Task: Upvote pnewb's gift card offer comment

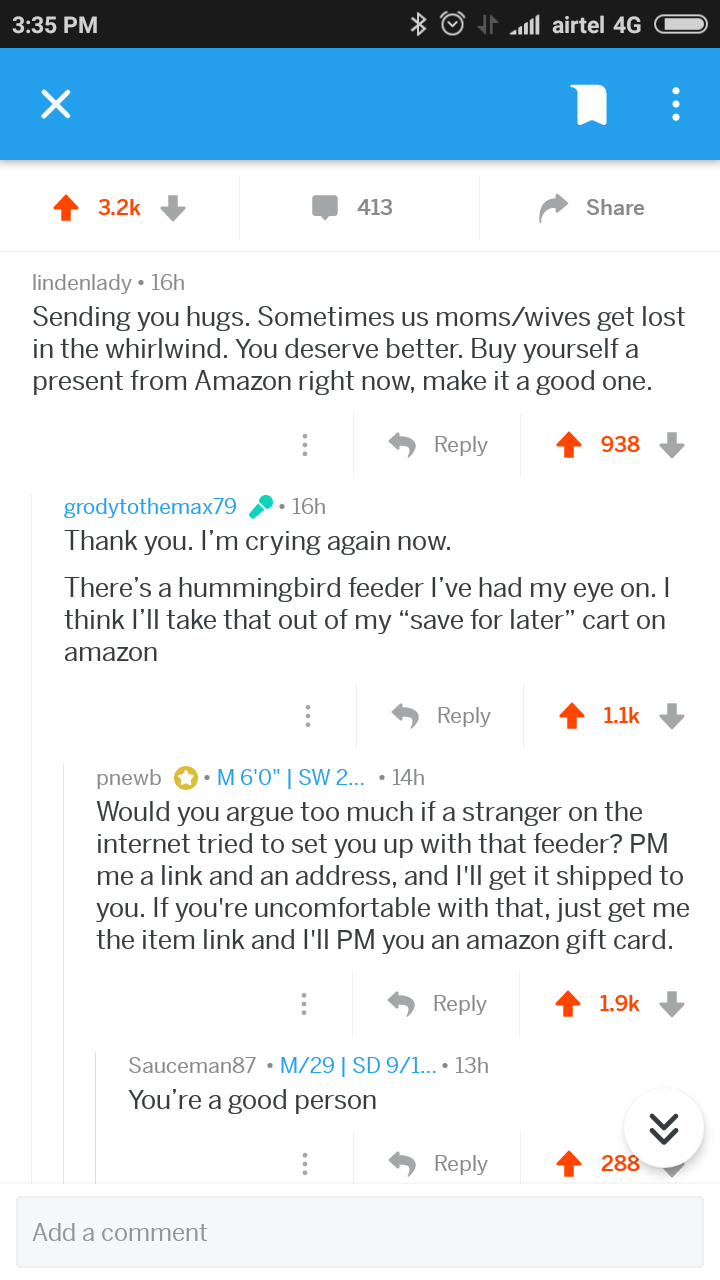Action: point(569,1004)
